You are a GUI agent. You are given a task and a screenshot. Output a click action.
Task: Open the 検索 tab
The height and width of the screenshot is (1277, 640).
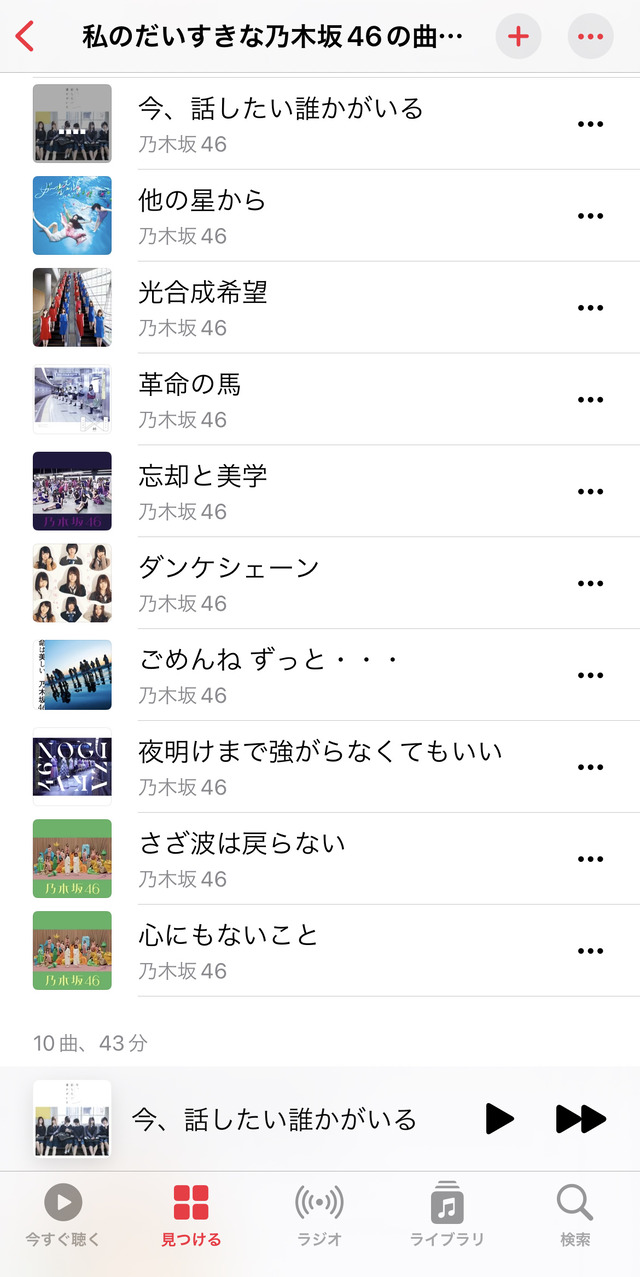(x=575, y=1215)
